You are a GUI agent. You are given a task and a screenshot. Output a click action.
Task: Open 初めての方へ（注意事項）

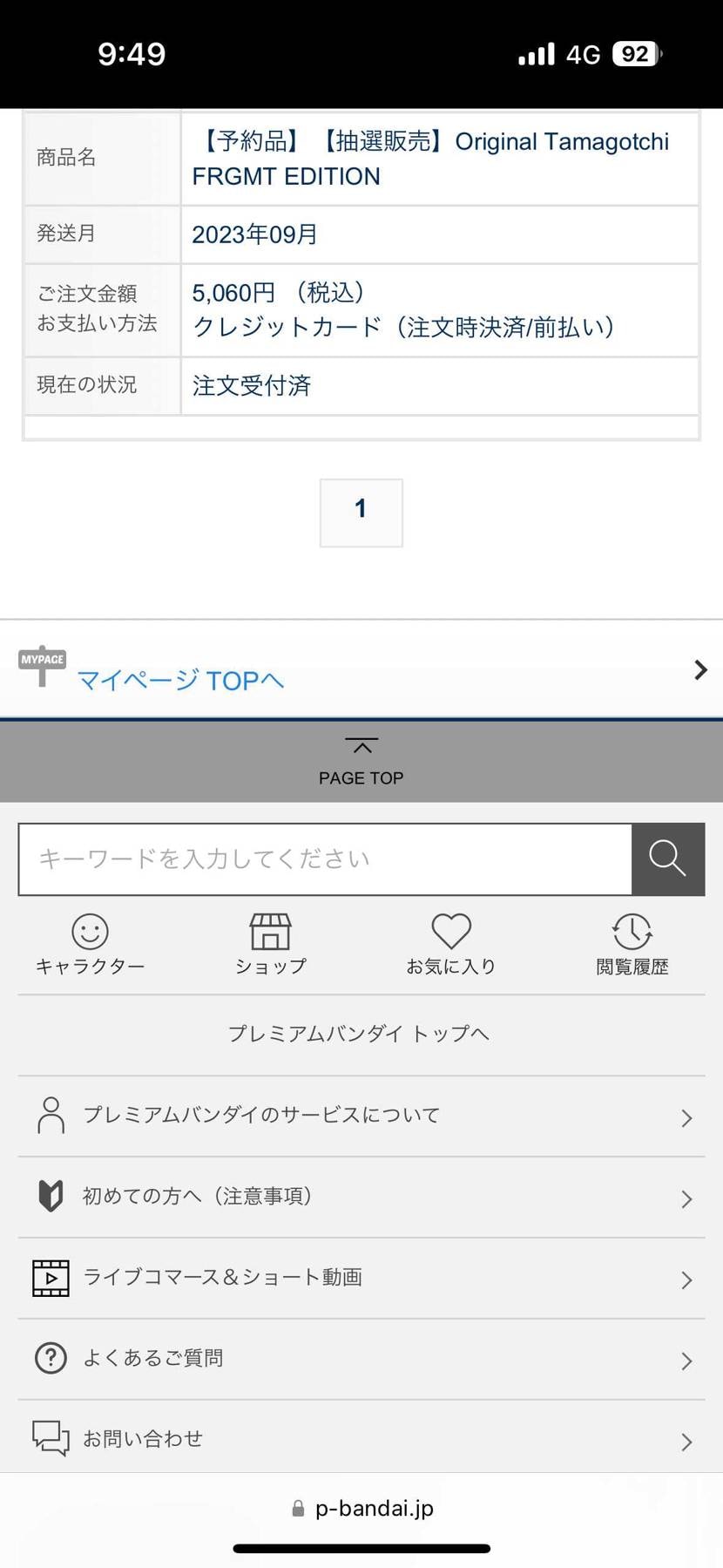(361, 1197)
